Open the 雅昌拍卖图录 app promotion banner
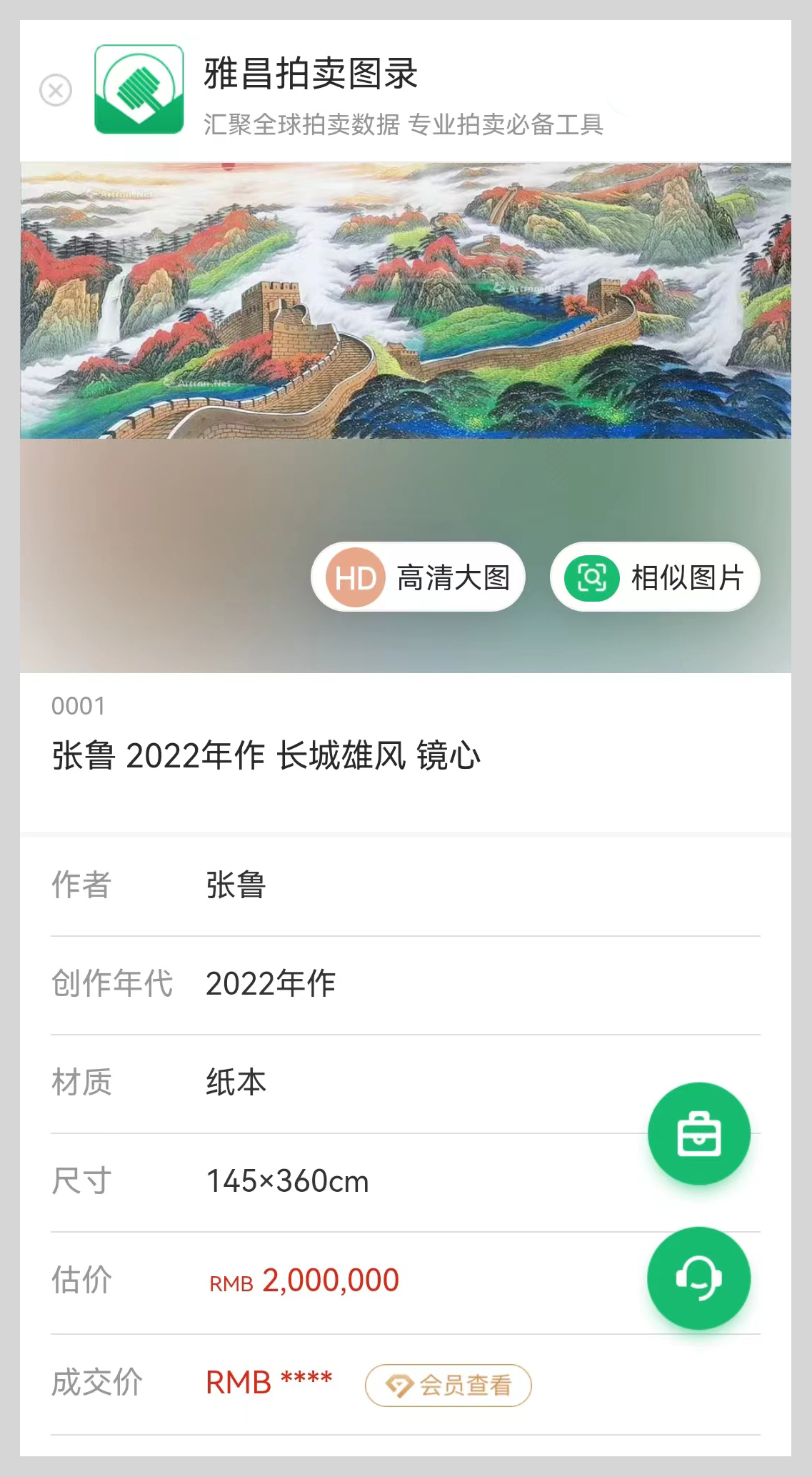 pos(403,91)
